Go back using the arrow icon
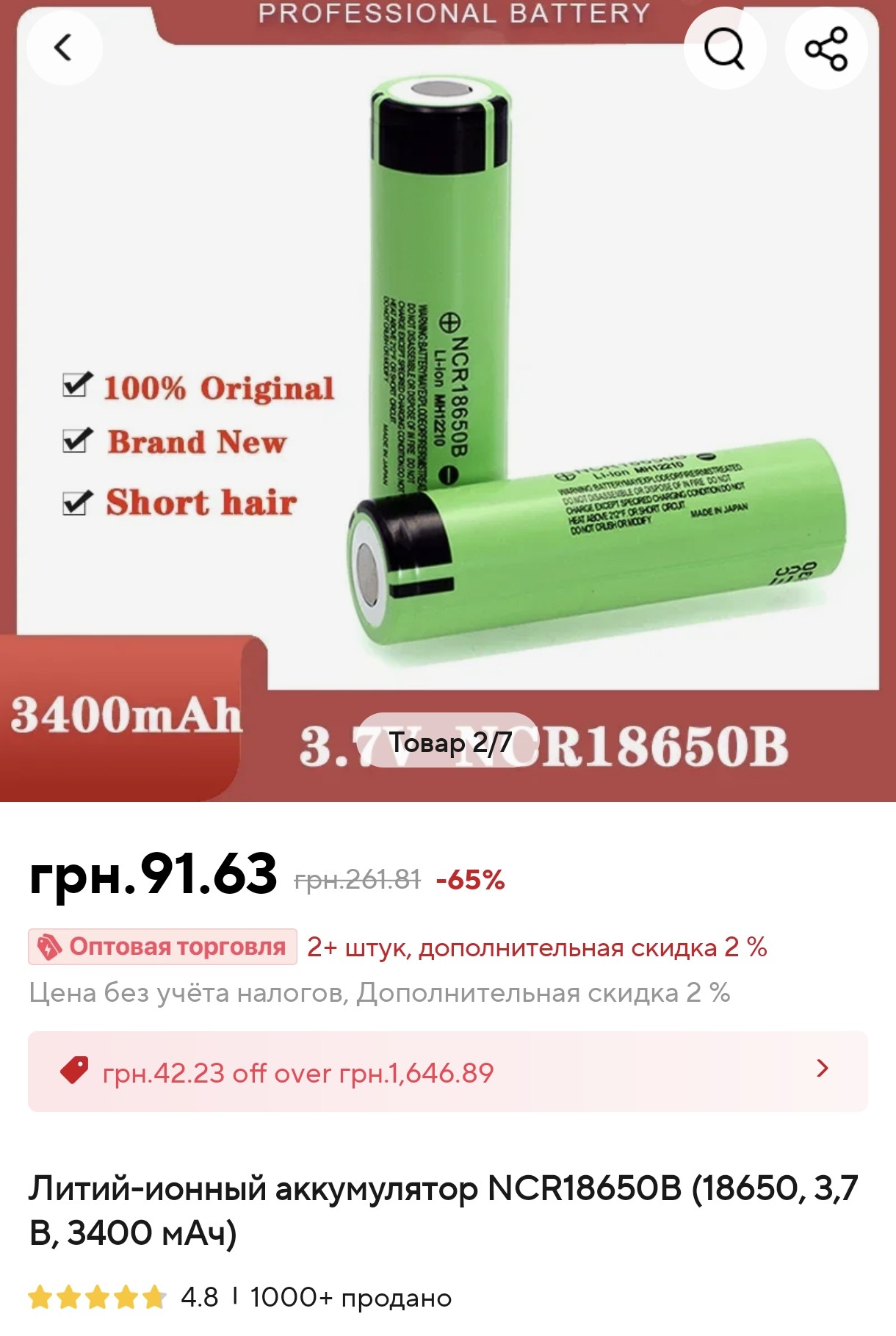 pyautogui.click(x=64, y=48)
